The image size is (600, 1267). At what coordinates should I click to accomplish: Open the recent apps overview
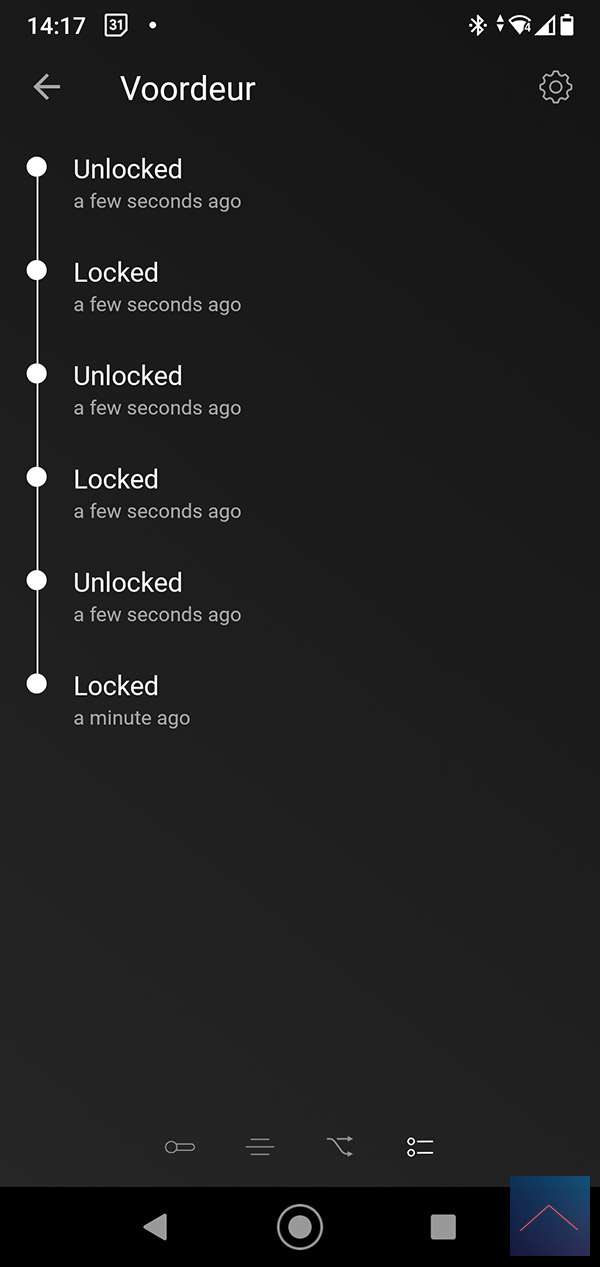coord(443,1226)
